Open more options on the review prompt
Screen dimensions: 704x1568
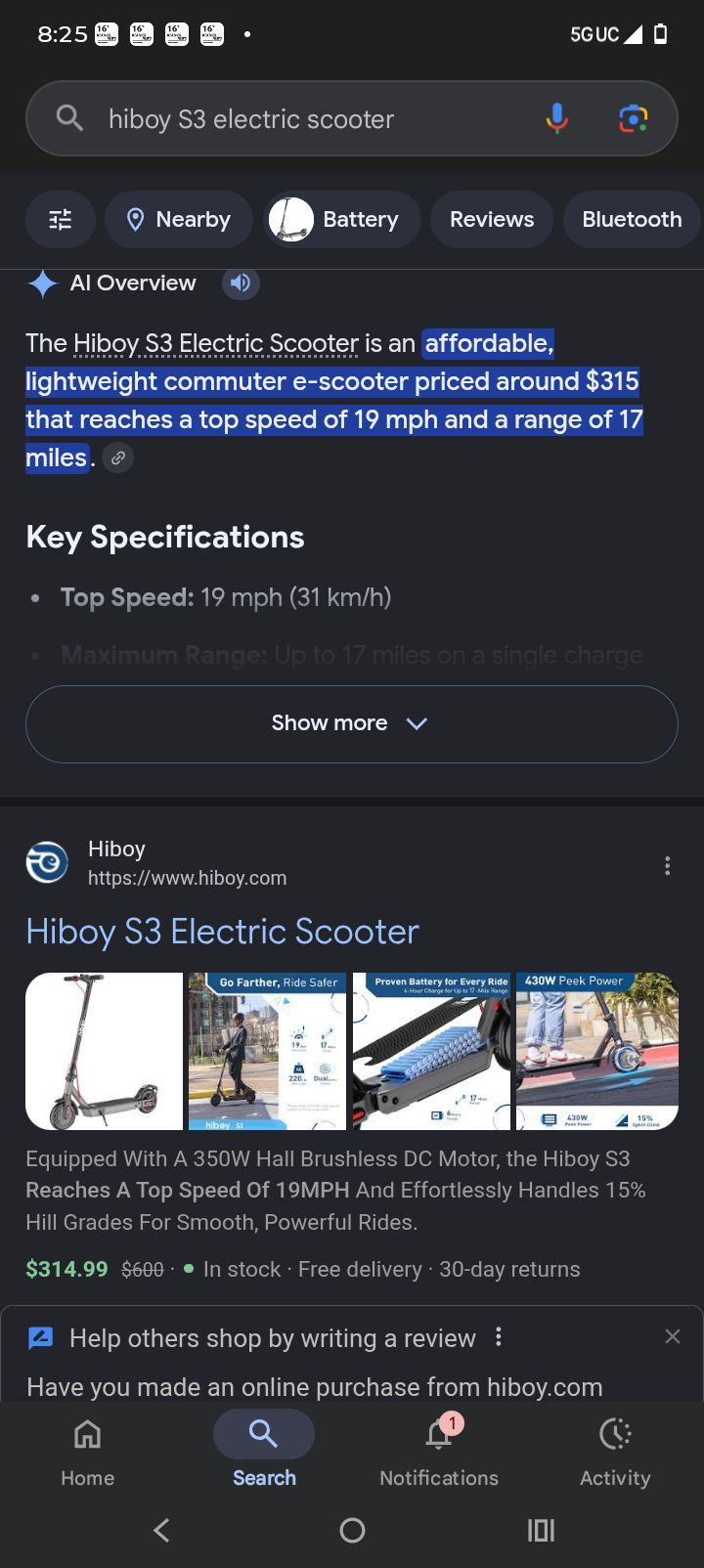pyautogui.click(x=499, y=1336)
